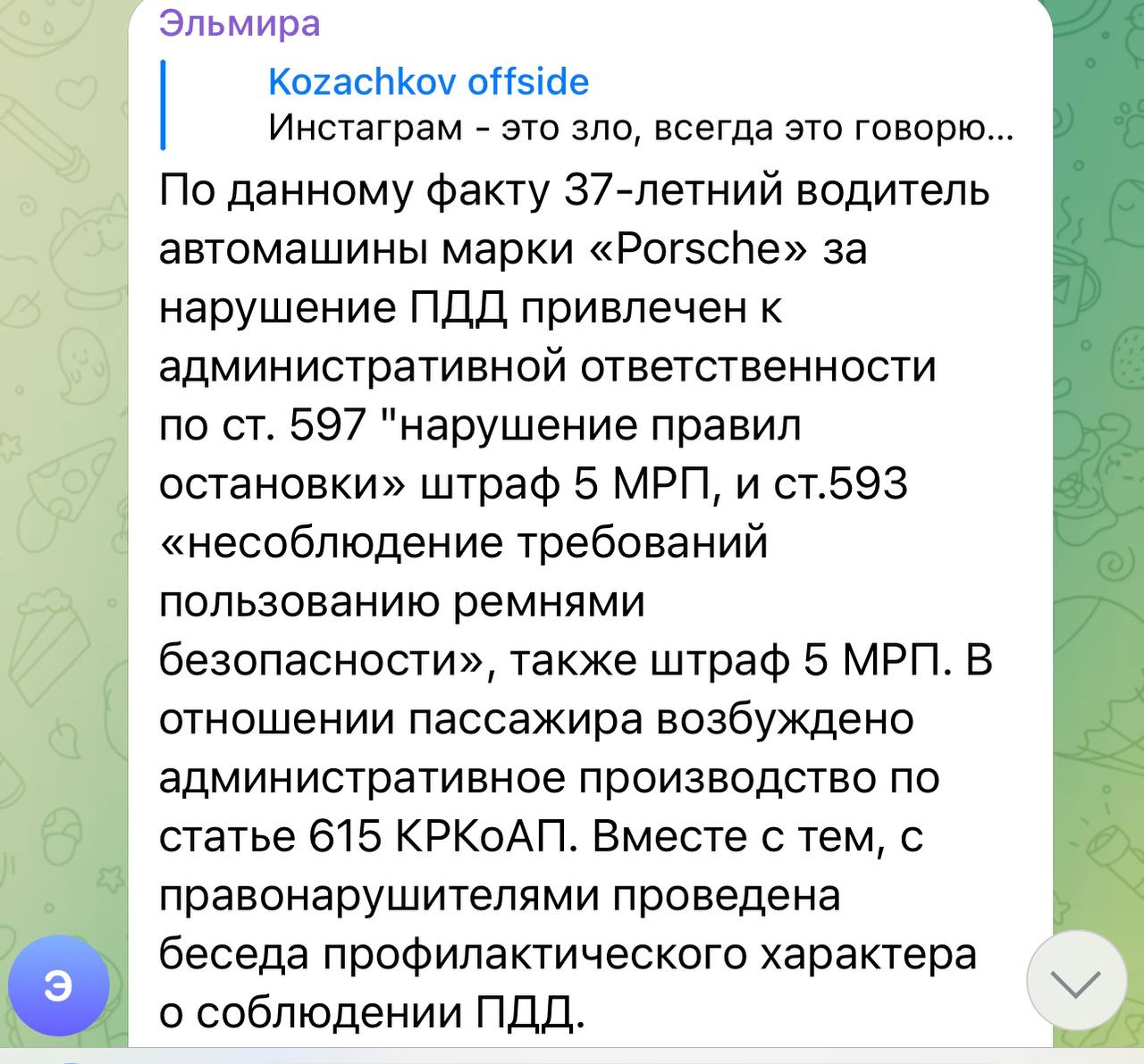Open Эльмира's profile avatar

pyautogui.click(x=58, y=985)
